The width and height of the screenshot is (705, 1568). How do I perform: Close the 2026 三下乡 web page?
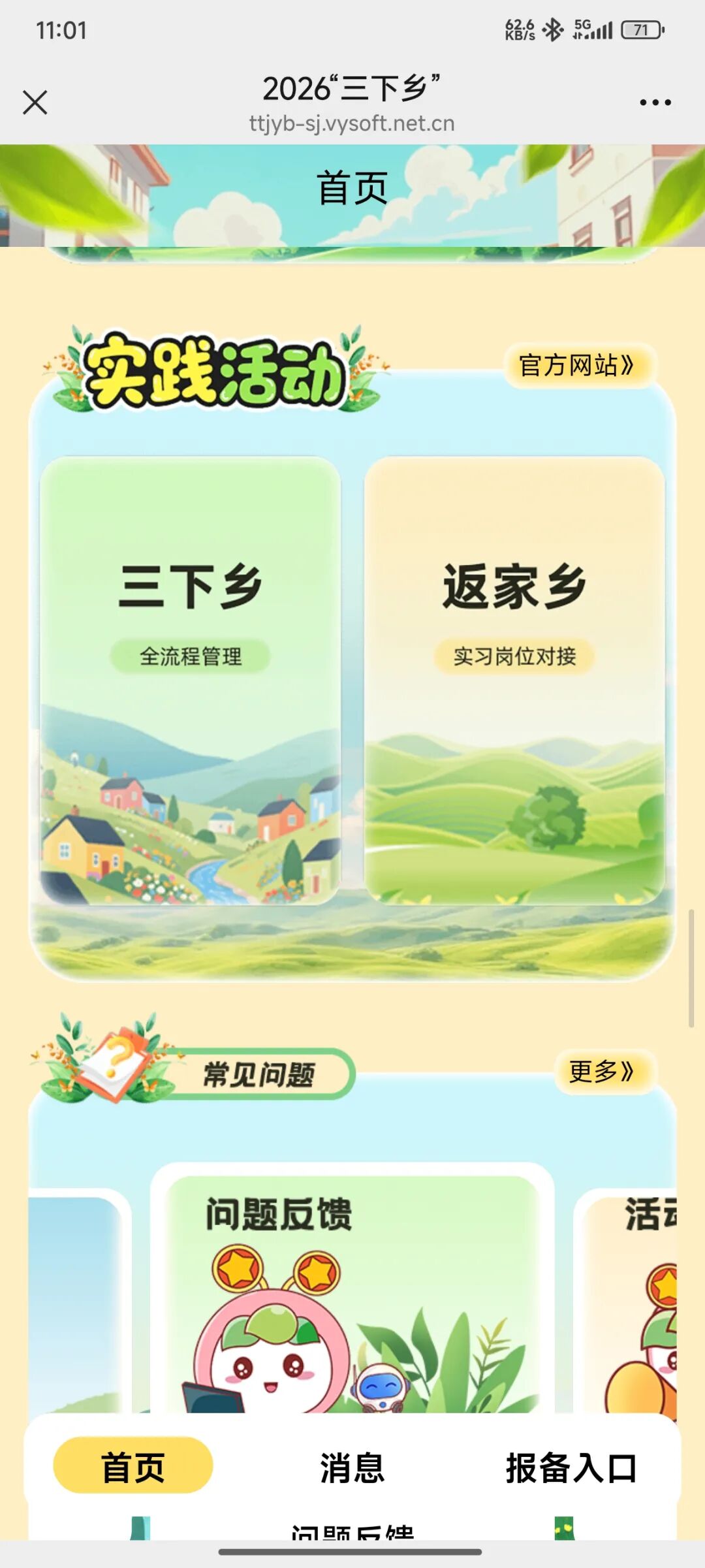coord(35,103)
